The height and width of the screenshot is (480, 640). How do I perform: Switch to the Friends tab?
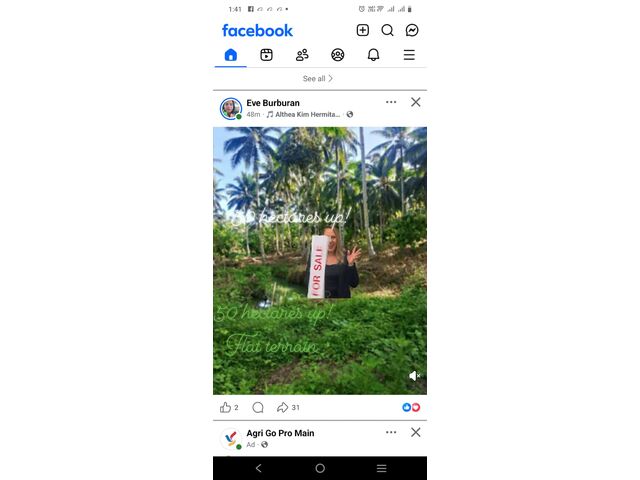coord(302,55)
